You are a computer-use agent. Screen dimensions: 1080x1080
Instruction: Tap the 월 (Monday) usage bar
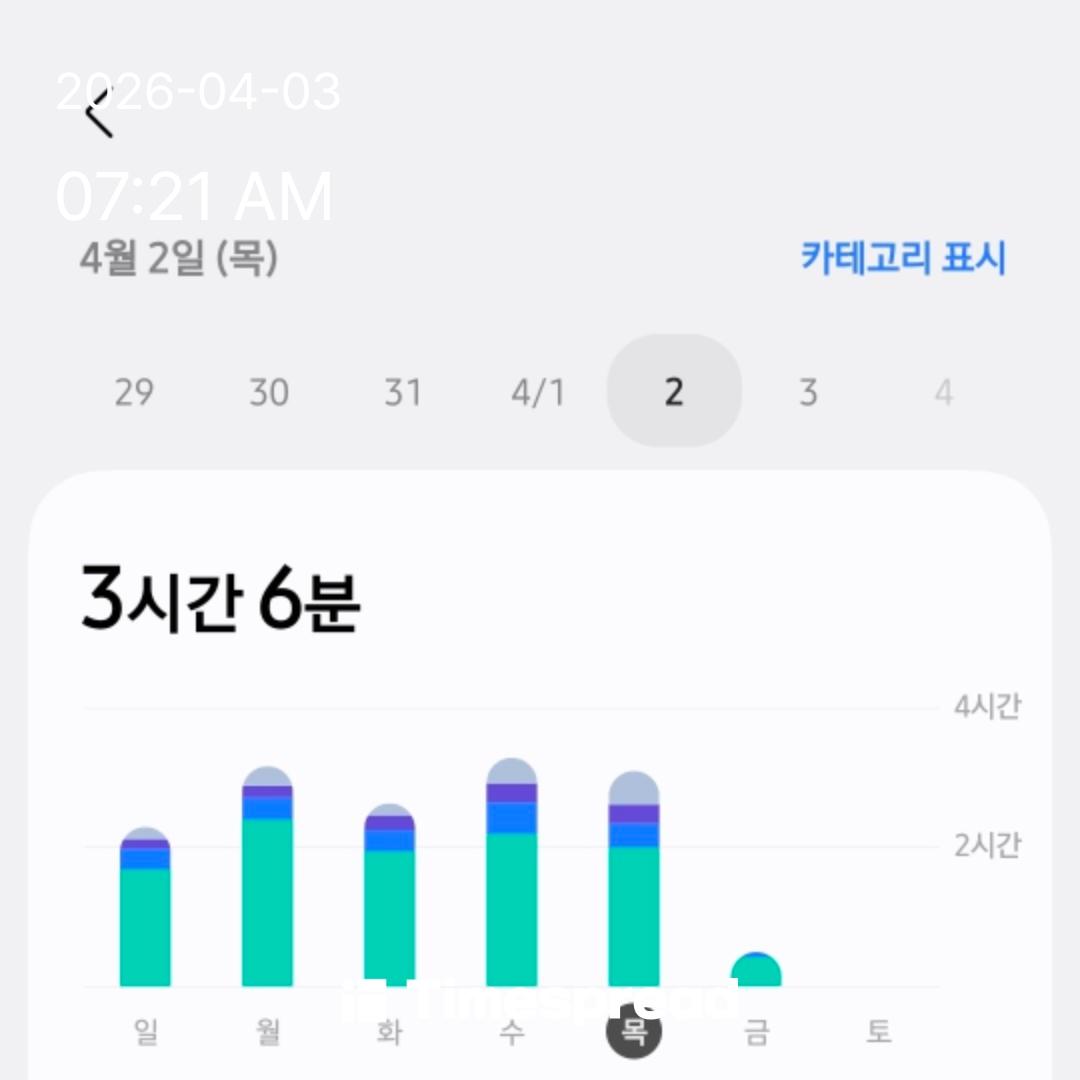click(267, 880)
